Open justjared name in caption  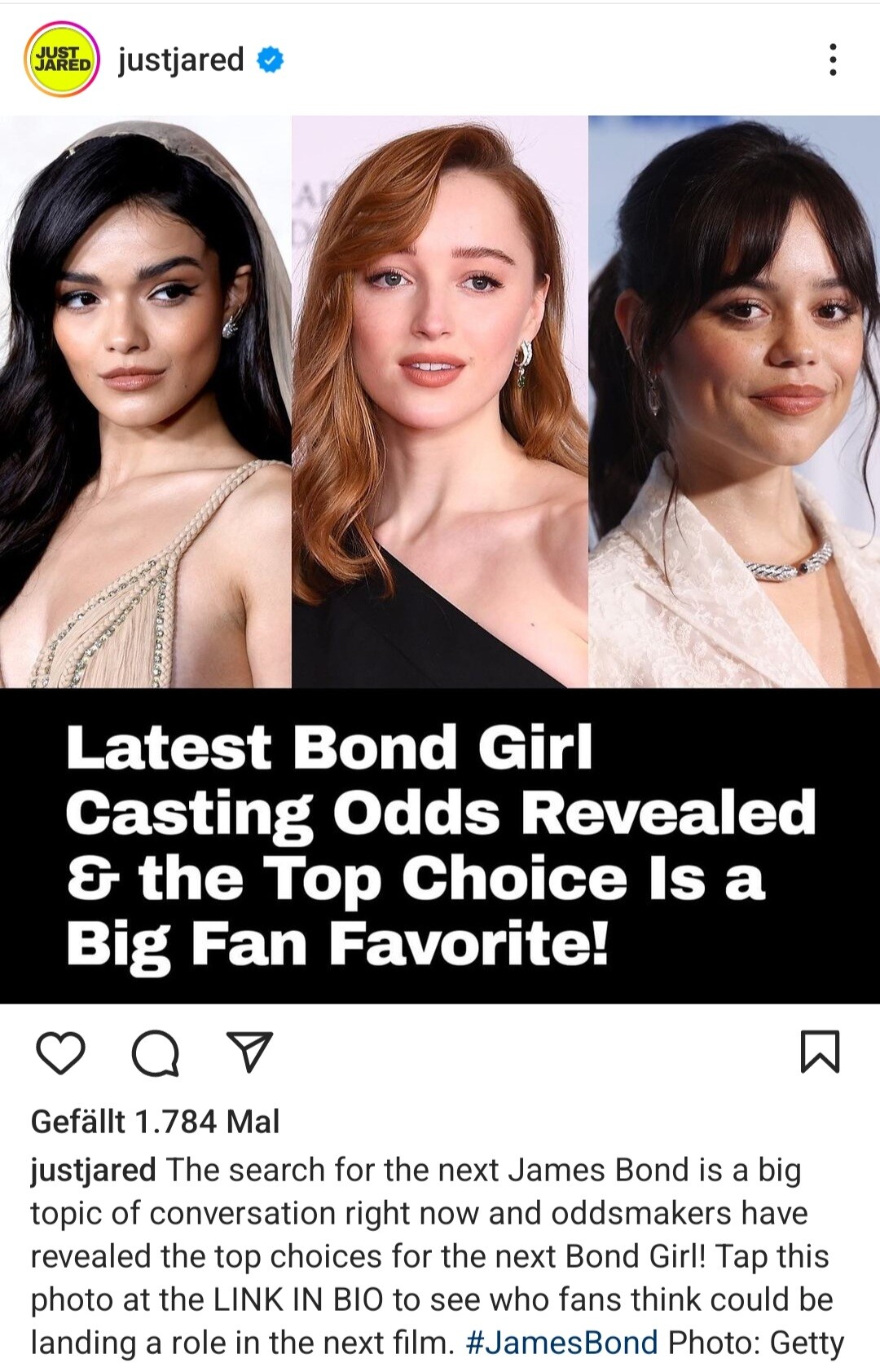[x=93, y=1171]
